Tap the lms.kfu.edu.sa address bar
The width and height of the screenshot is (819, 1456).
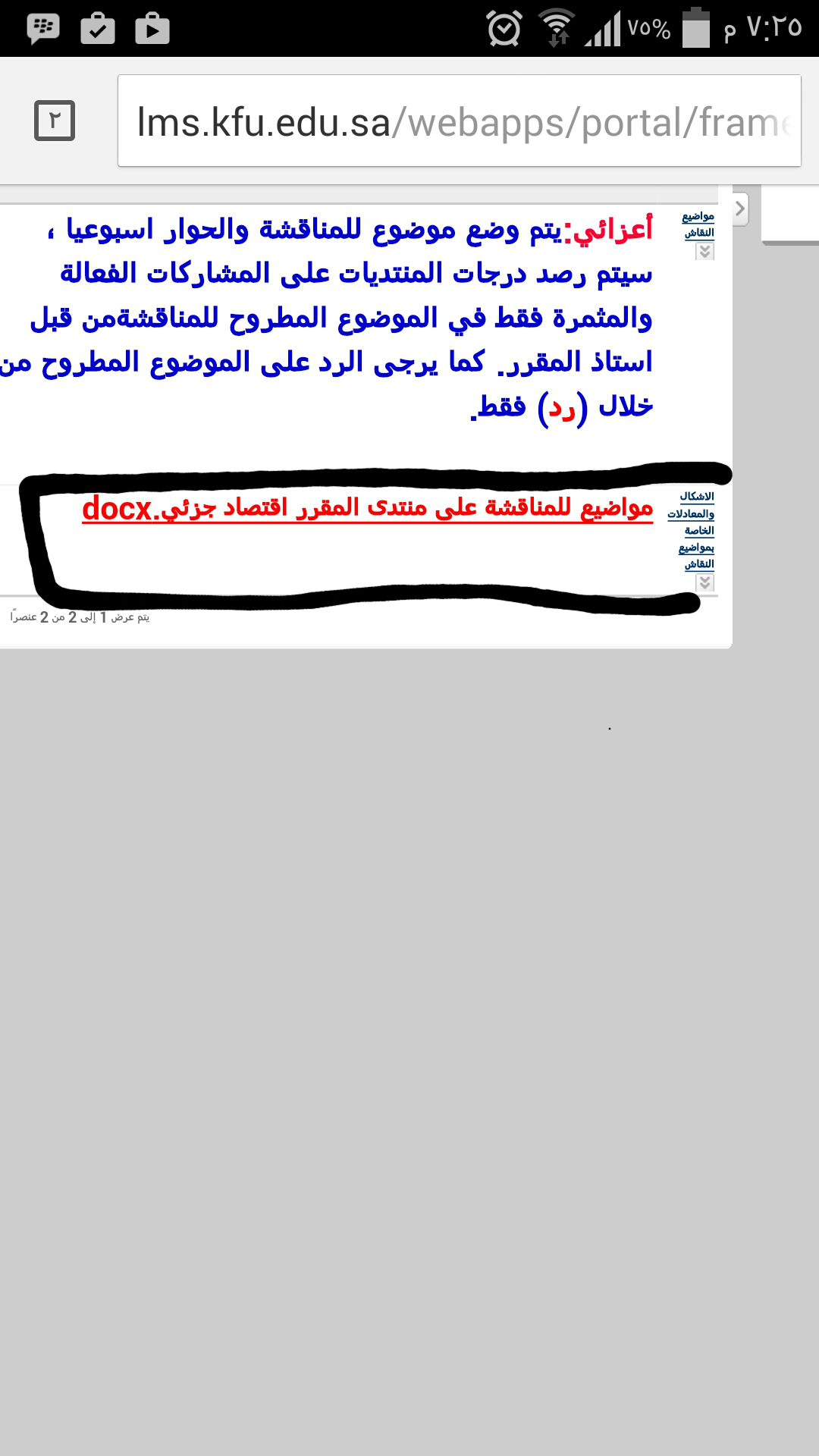click(x=459, y=121)
